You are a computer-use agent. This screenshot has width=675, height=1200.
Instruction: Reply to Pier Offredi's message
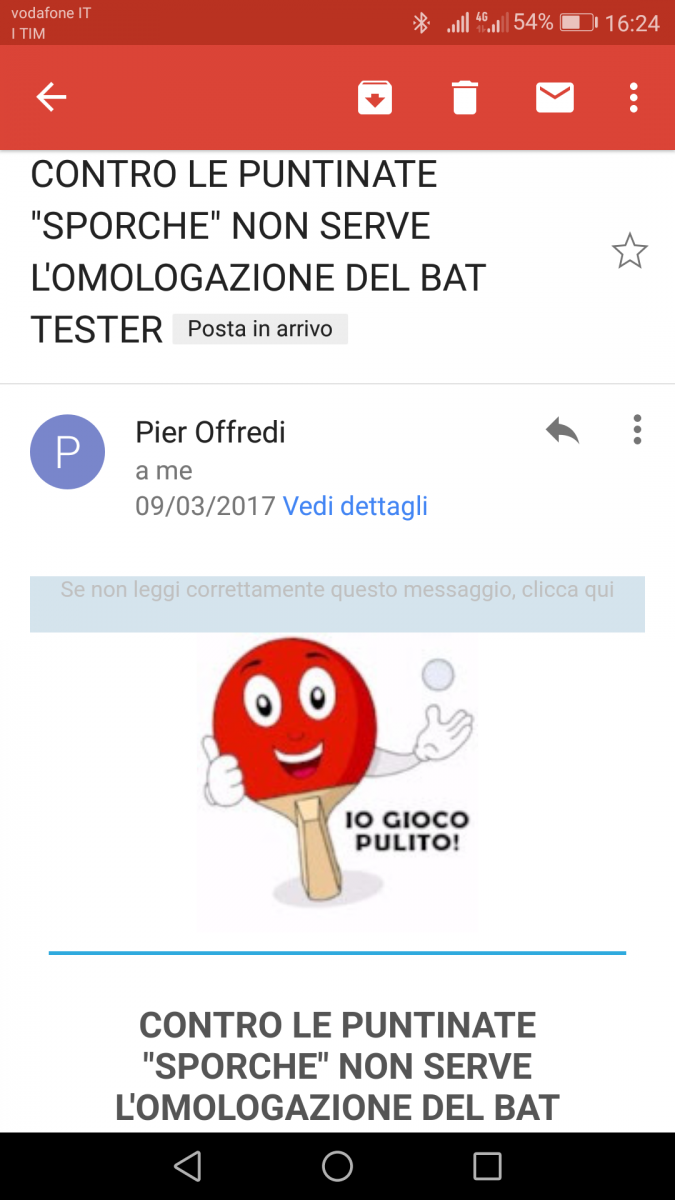point(562,431)
